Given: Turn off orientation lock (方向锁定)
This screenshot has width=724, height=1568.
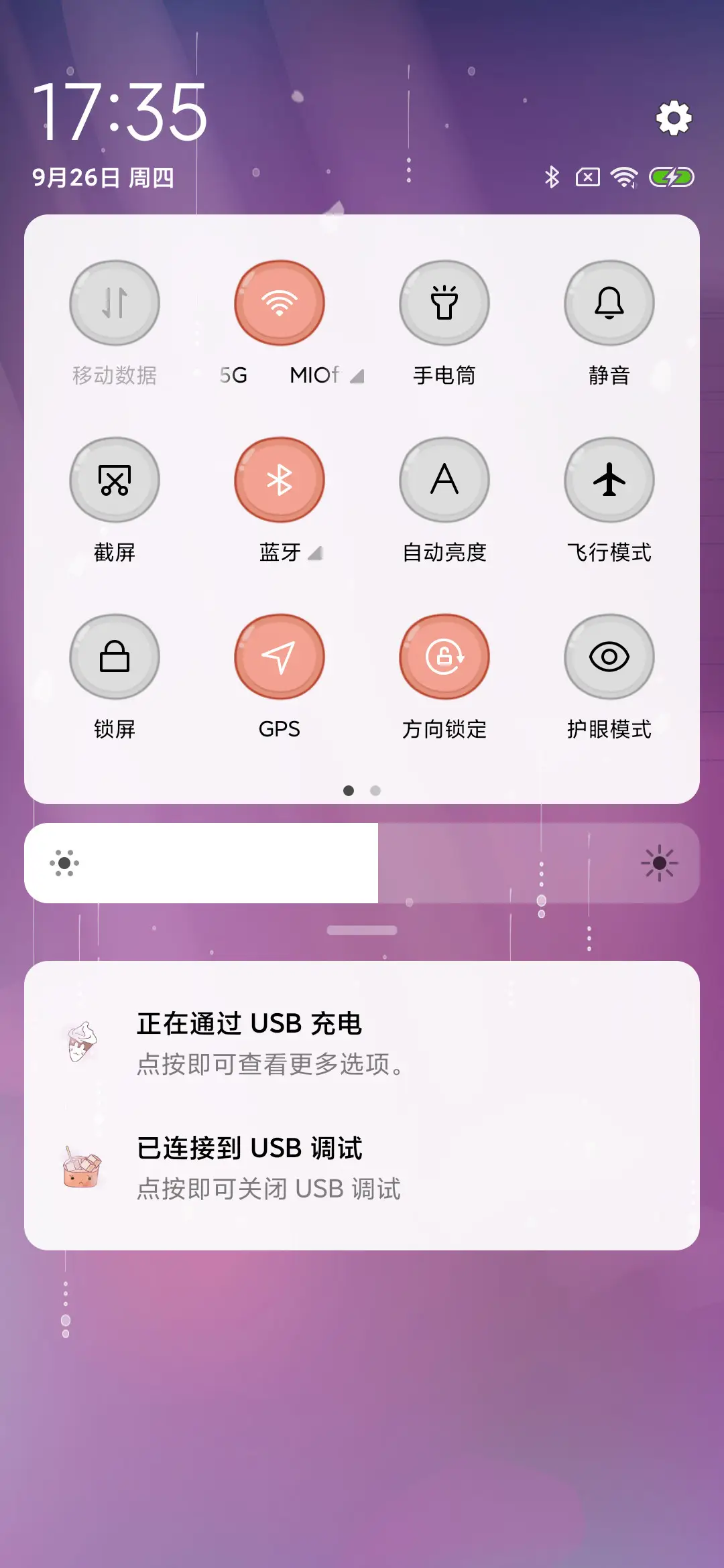Looking at the screenshot, I should click(444, 658).
